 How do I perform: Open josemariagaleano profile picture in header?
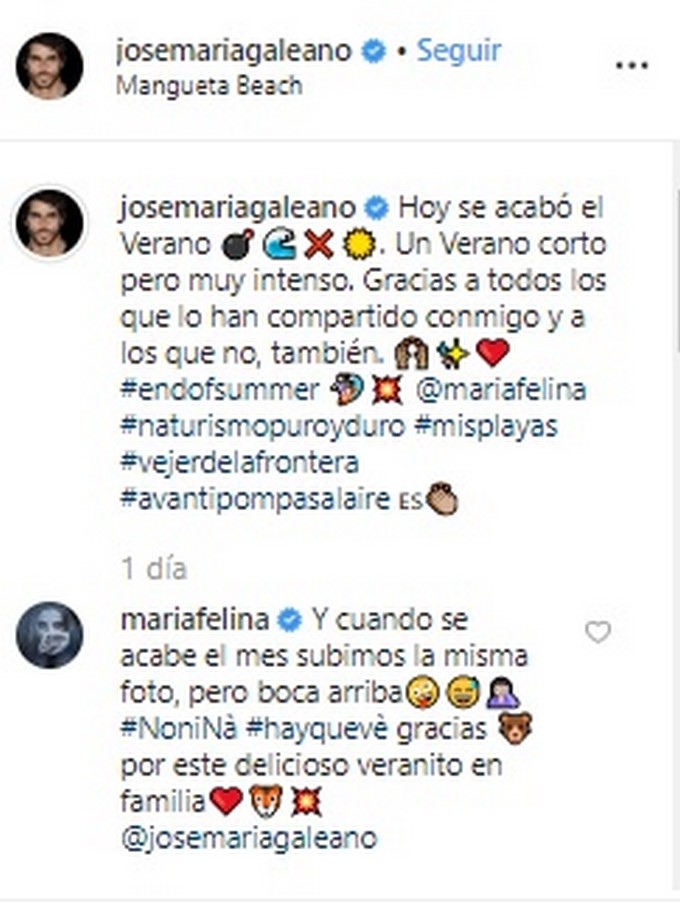click(x=49, y=66)
